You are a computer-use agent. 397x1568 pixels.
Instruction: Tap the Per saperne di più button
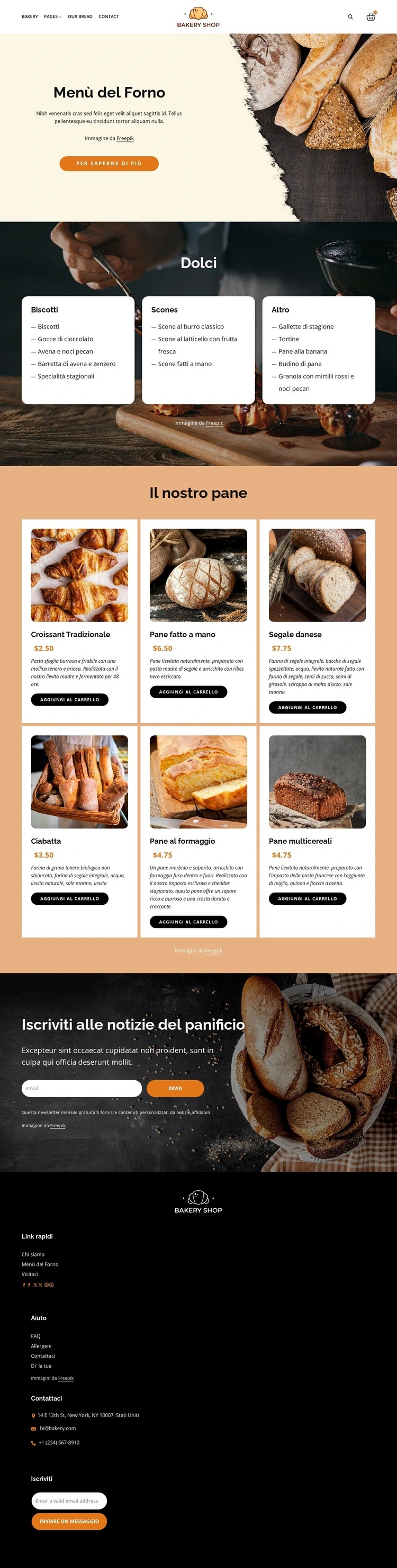point(109,164)
